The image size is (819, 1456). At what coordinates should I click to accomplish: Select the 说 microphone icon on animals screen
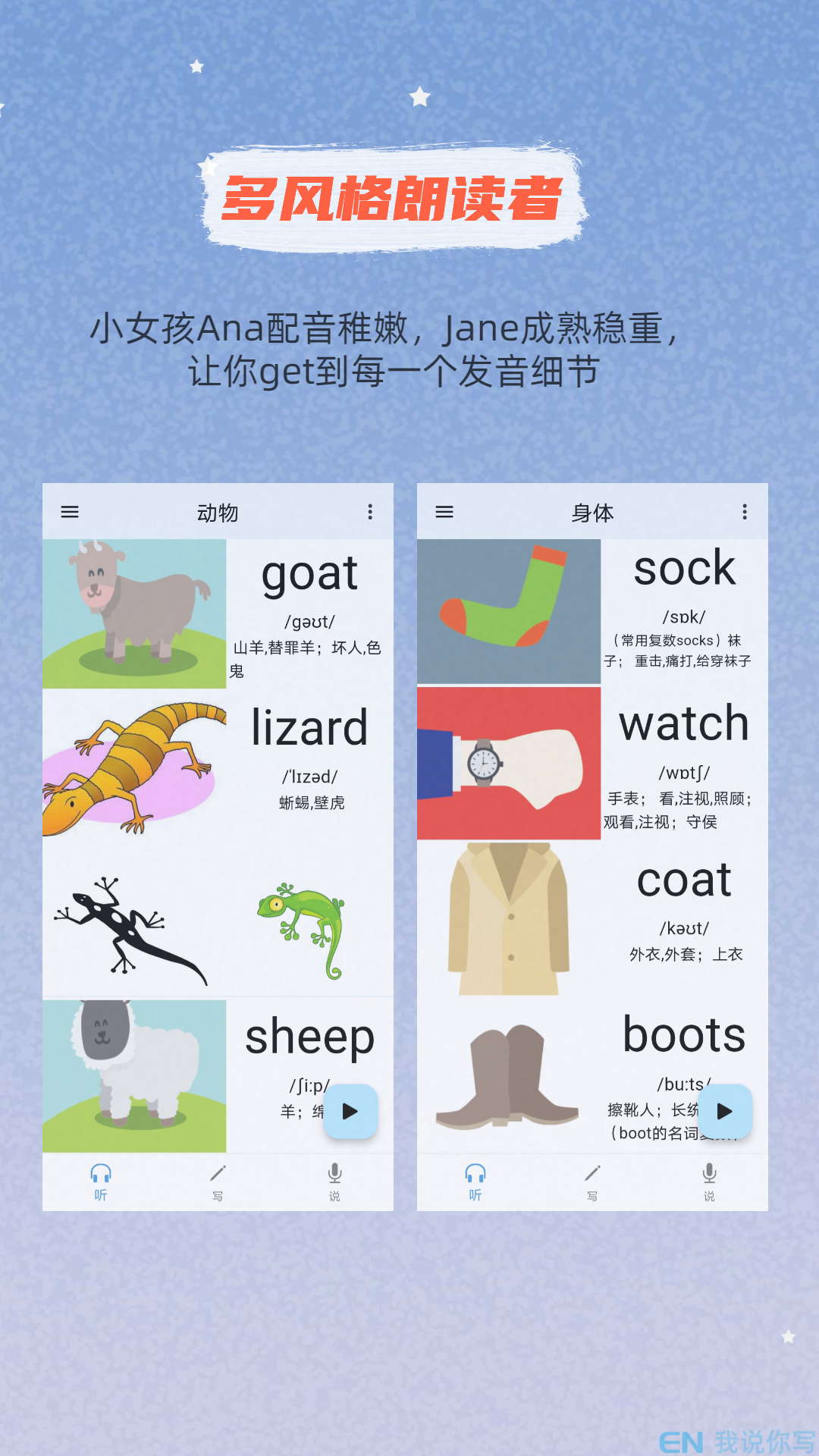[x=334, y=1172]
